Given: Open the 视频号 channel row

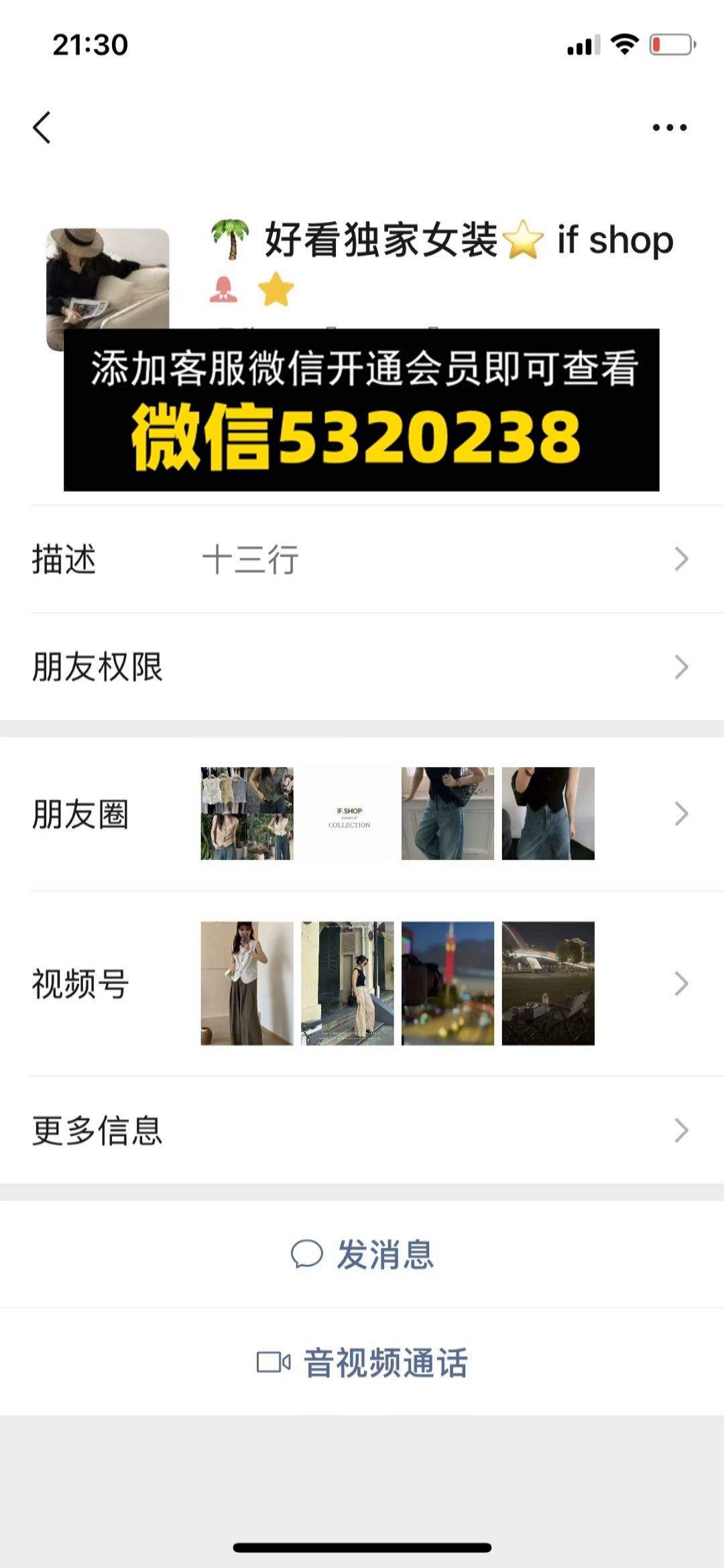Looking at the screenshot, I should pos(362,983).
